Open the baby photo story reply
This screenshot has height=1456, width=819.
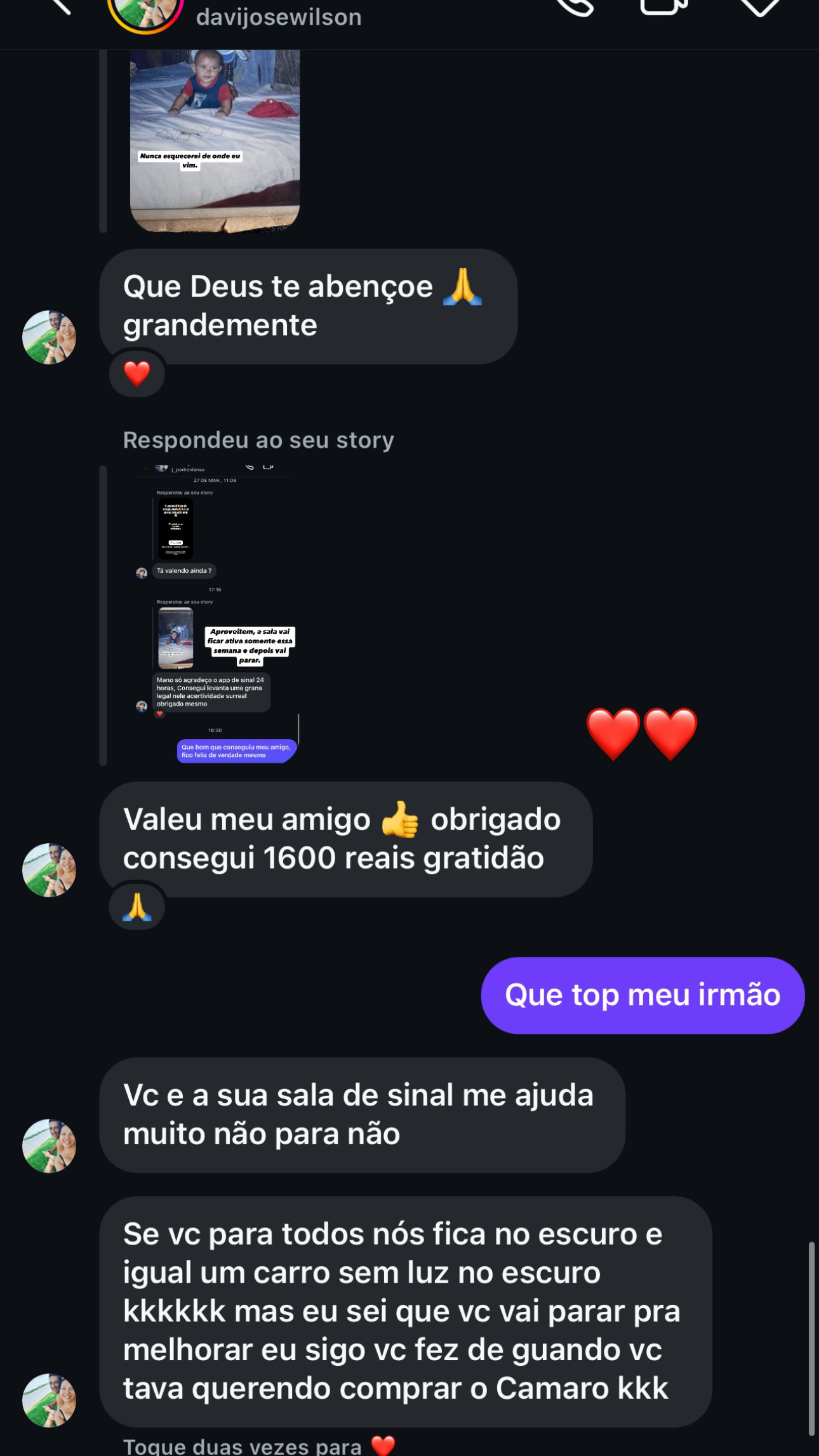pos(215,140)
